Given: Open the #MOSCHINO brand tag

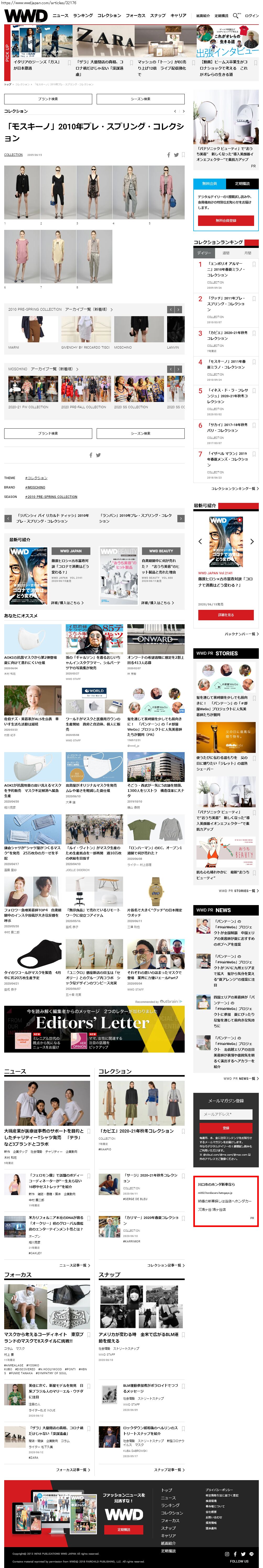Looking at the screenshot, I should pyautogui.click(x=35, y=487).
